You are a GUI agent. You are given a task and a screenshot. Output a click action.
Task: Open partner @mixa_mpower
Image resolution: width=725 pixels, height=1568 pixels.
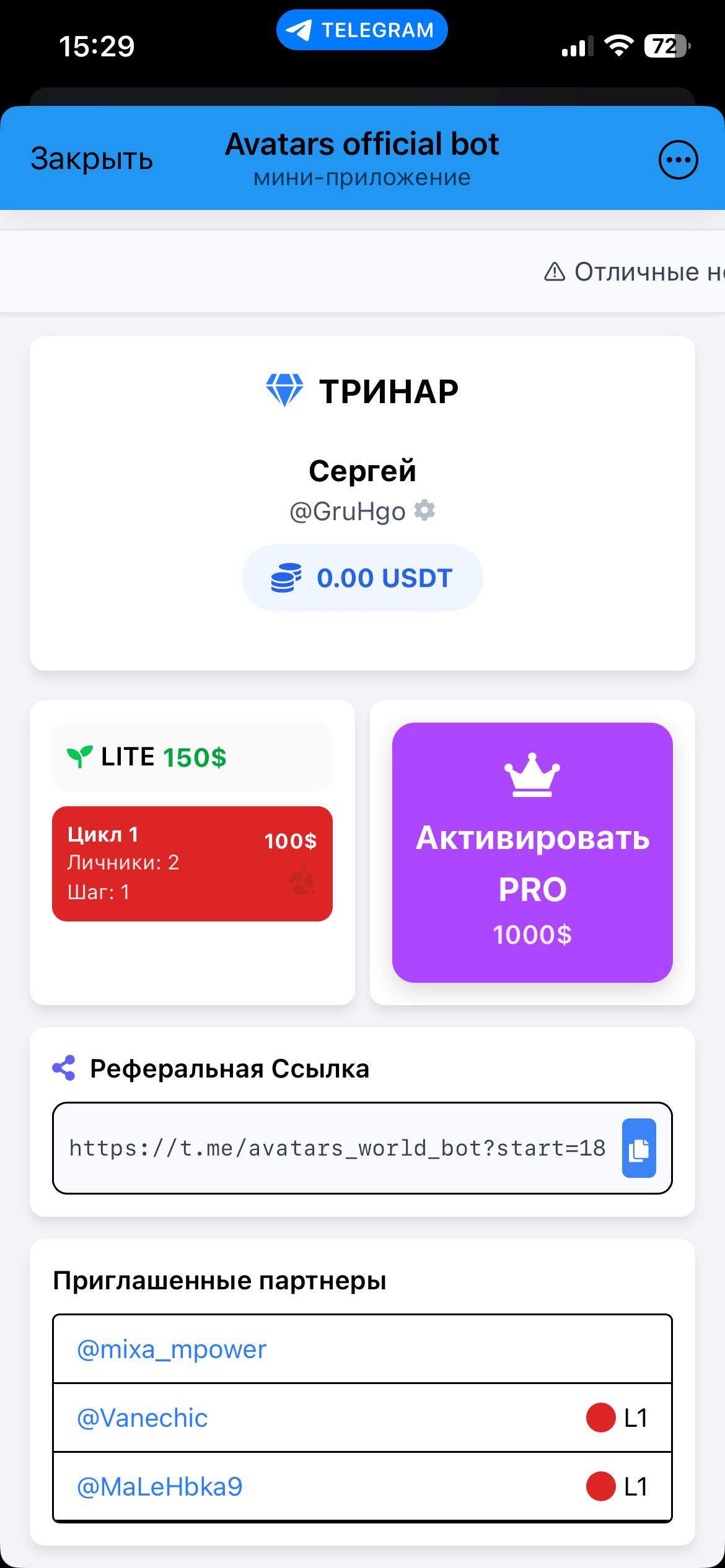tap(172, 1349)
